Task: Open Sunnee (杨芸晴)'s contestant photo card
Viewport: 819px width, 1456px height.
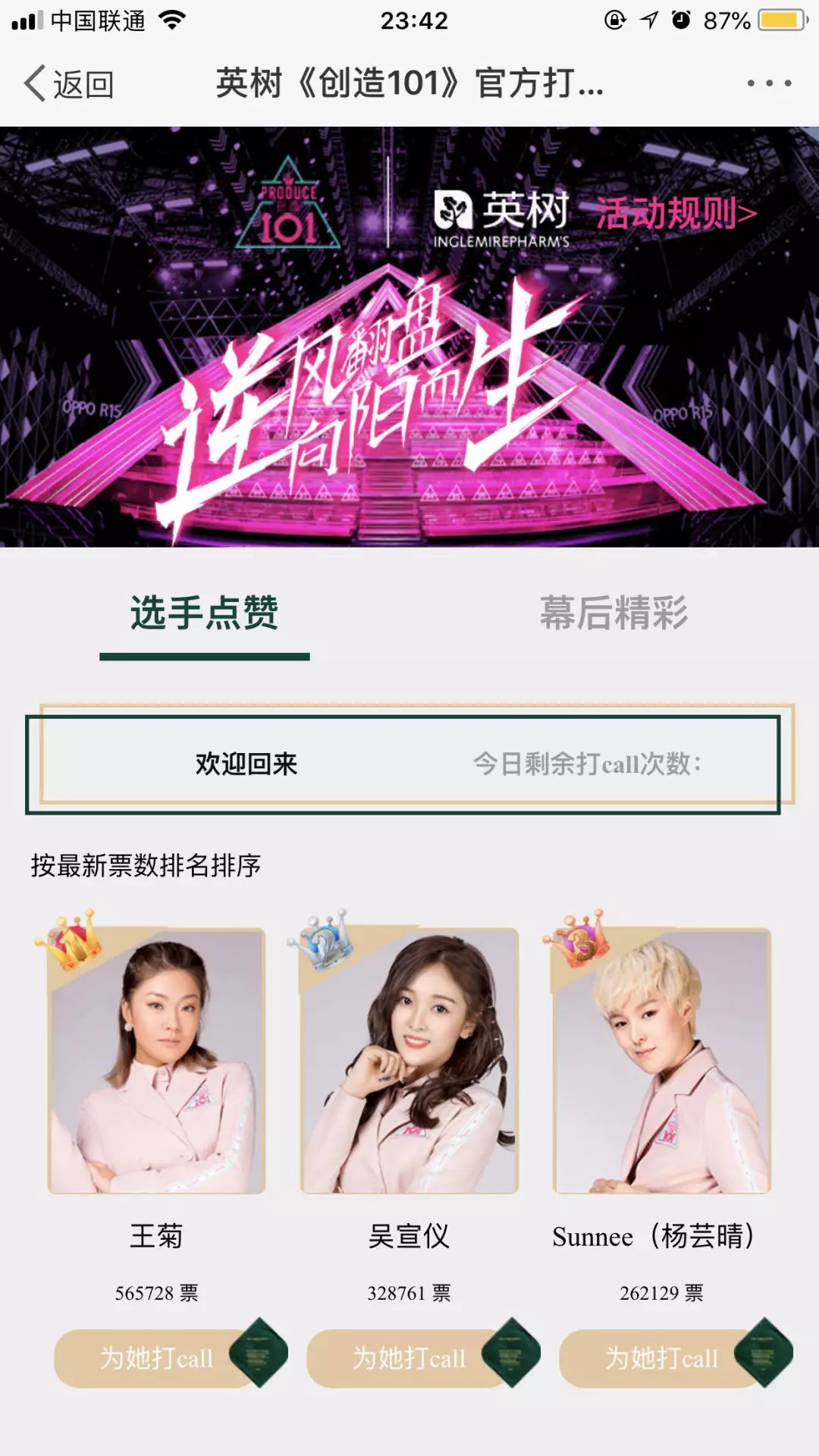Action: coord(662,1060)
